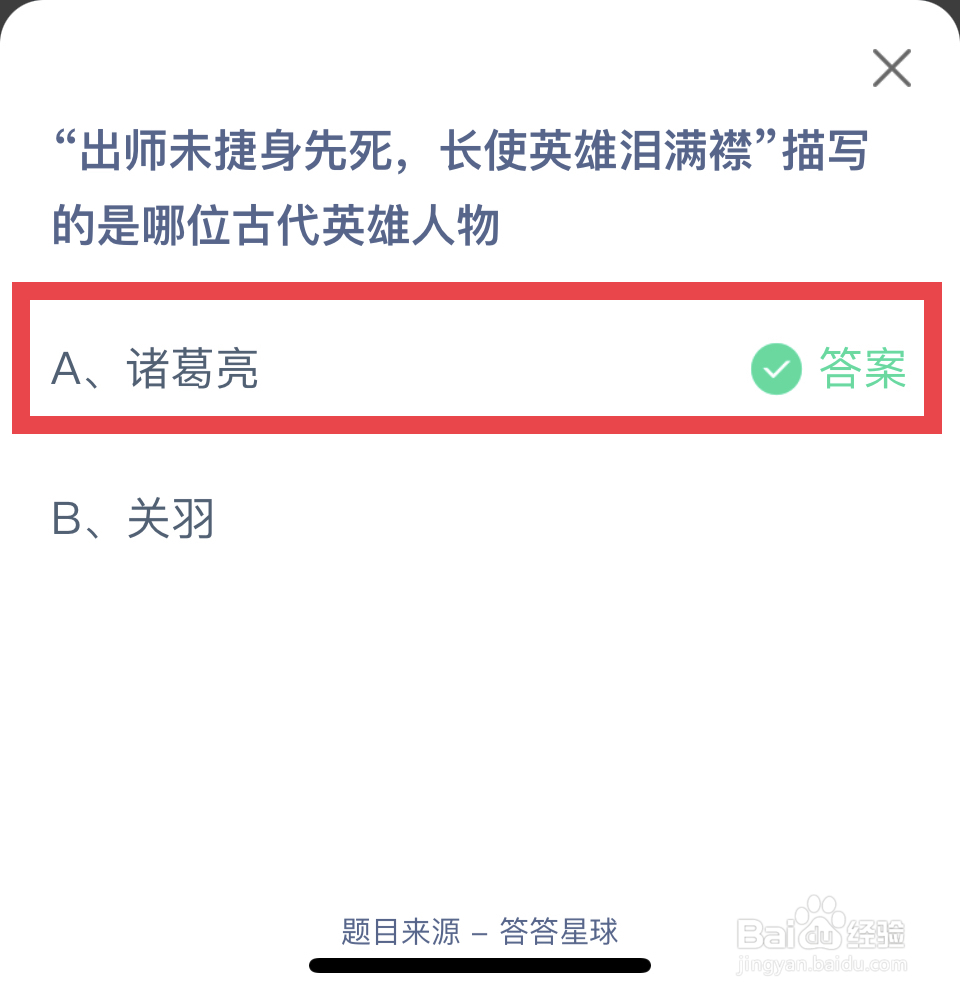Open the question text area
Image resolution: width=960 pixels, height=997 pixels.
(460, 185)
